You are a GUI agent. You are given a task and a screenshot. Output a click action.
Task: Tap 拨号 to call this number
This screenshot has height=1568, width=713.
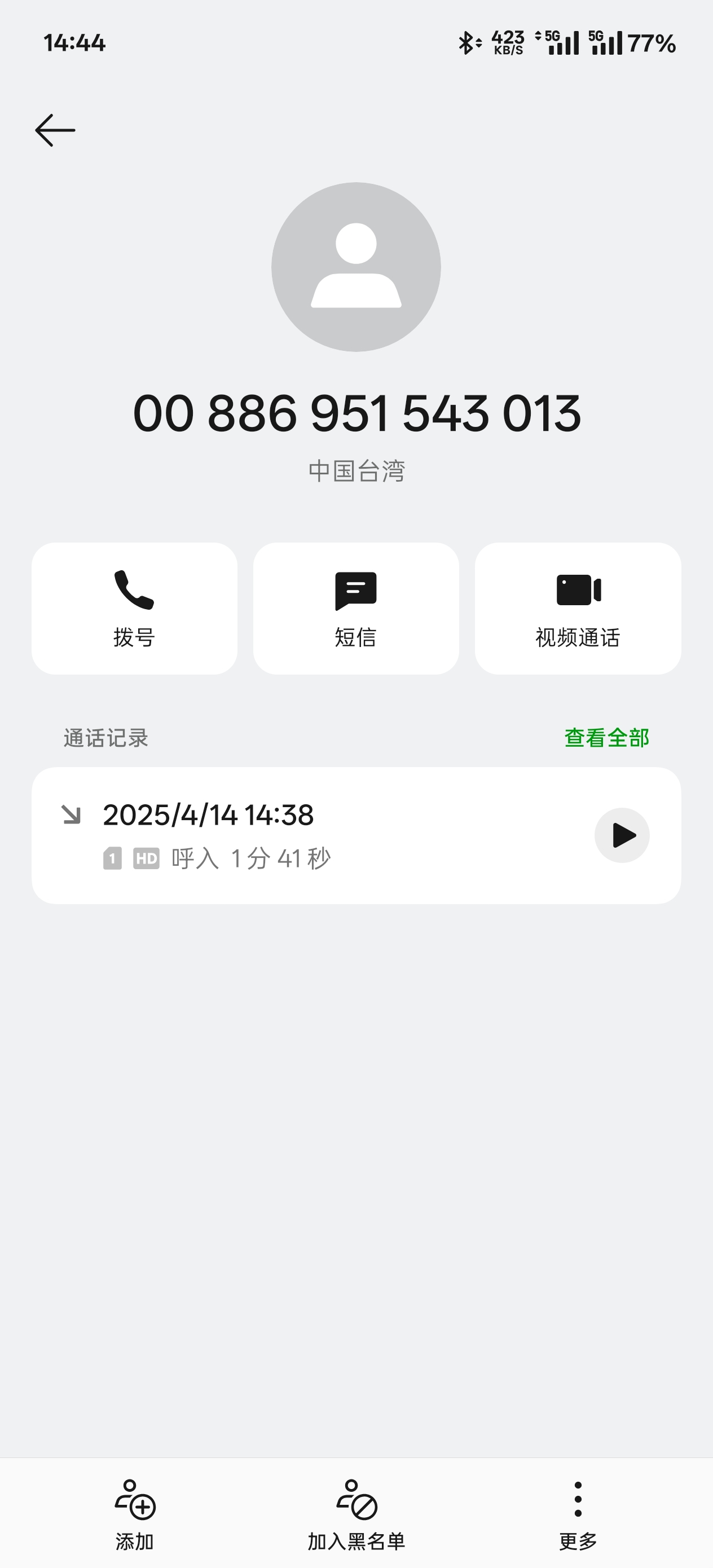click(x=135, y=608)
